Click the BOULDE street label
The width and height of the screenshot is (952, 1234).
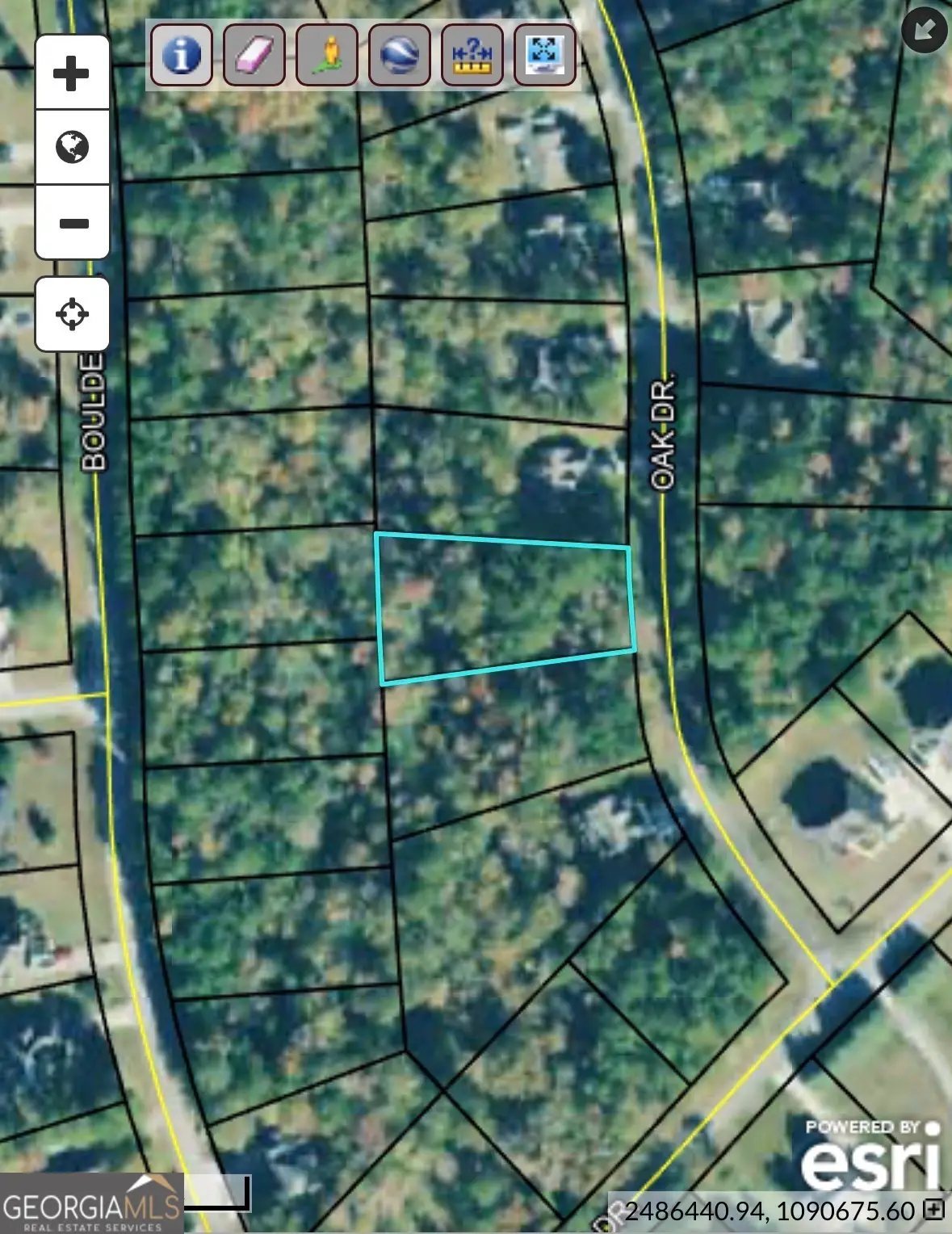point(91,412)
